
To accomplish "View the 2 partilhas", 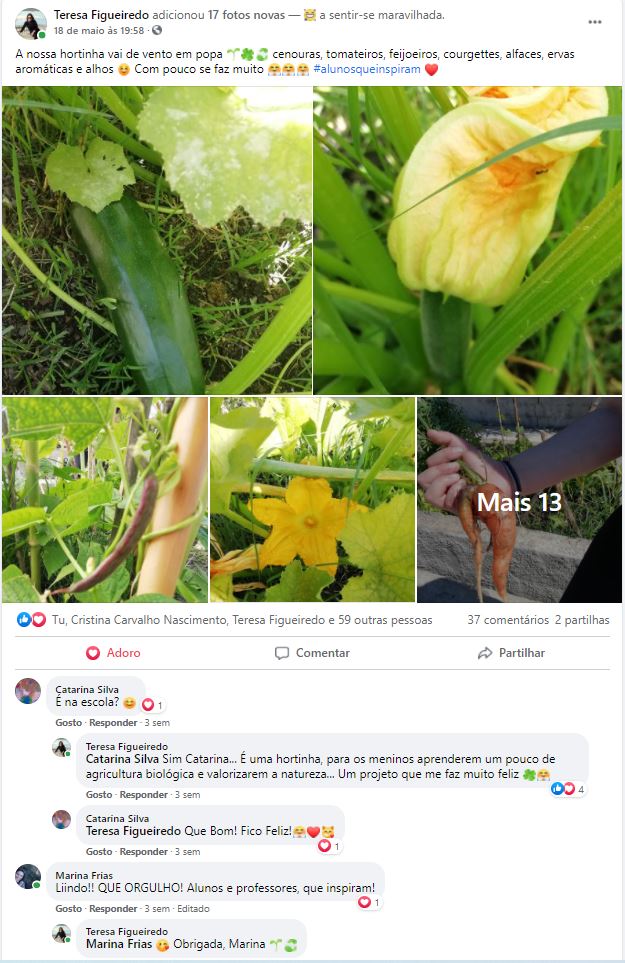I will 582,620.
